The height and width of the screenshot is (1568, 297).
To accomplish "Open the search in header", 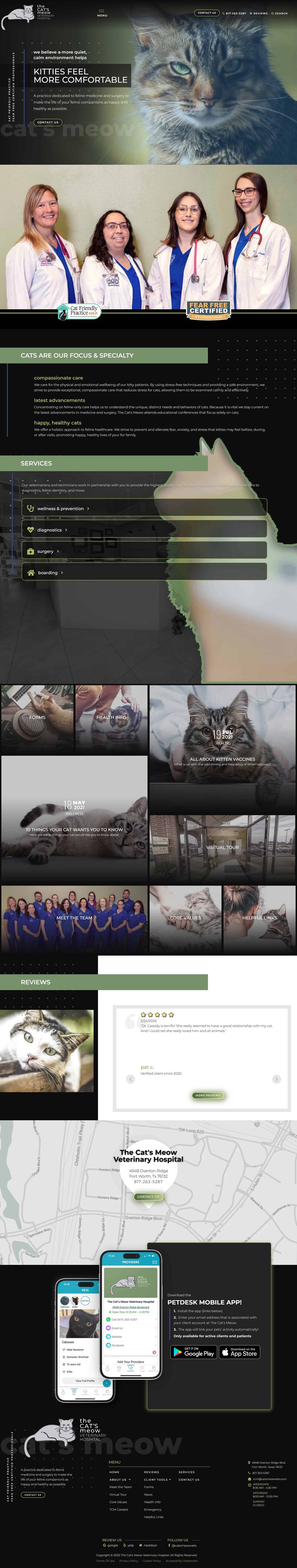I will [280, 13].
